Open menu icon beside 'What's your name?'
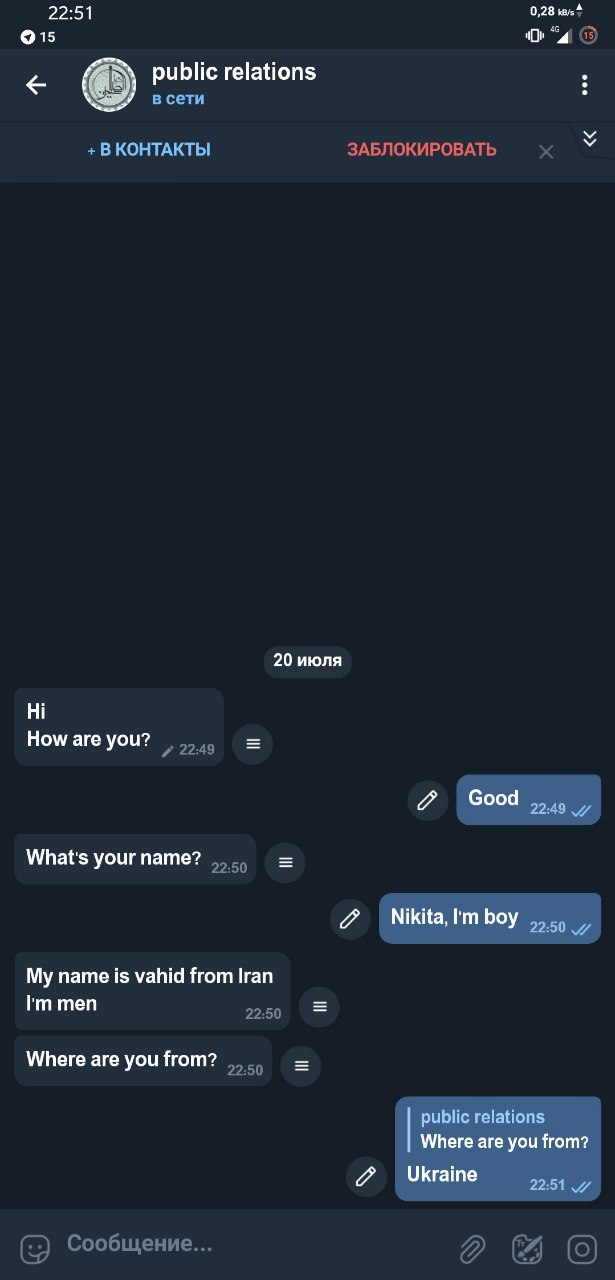The height and width of the screenshot is (1280, 615). [285, 862]
